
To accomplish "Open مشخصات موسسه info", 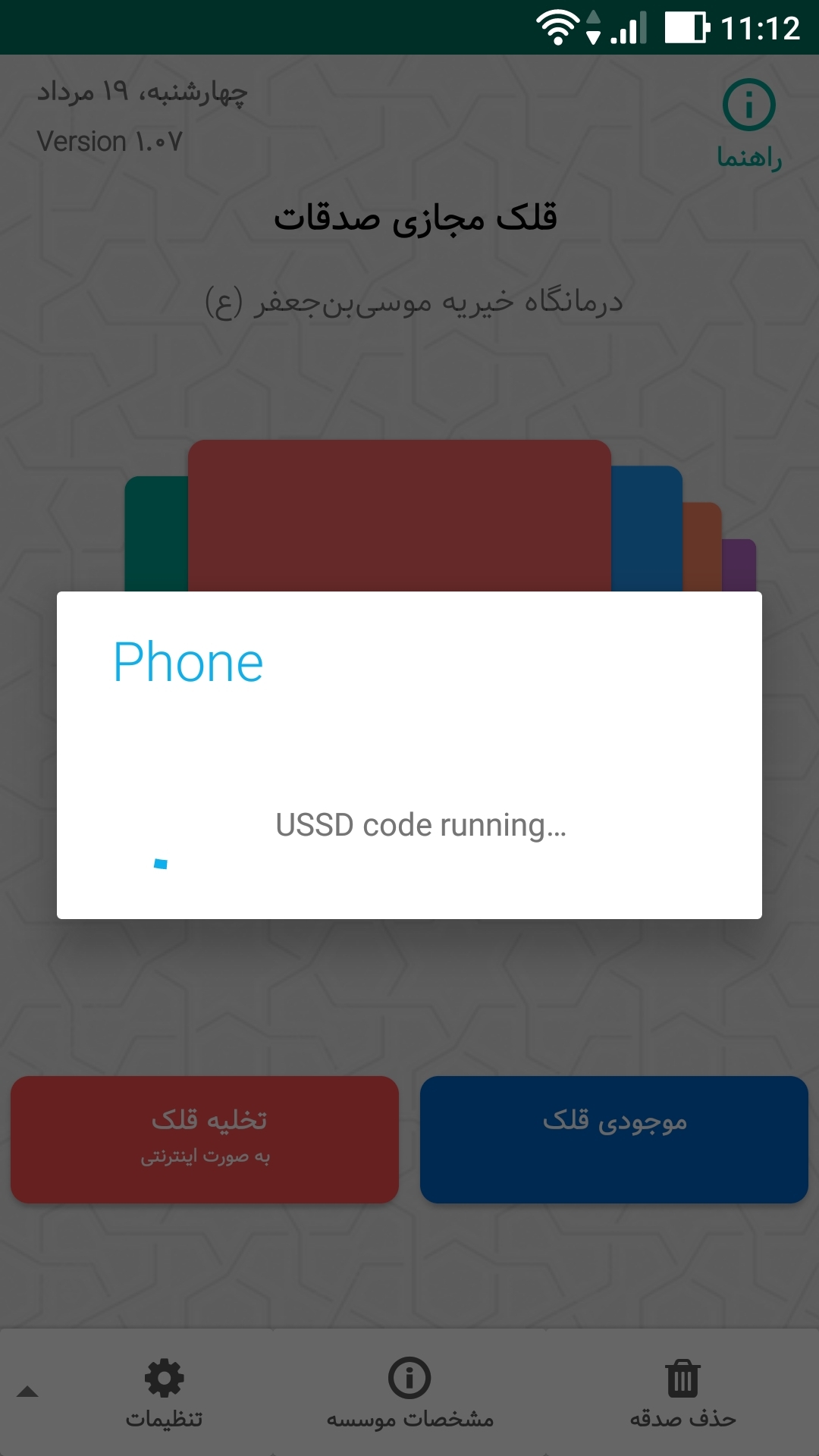I will (x=409, y=1393).
